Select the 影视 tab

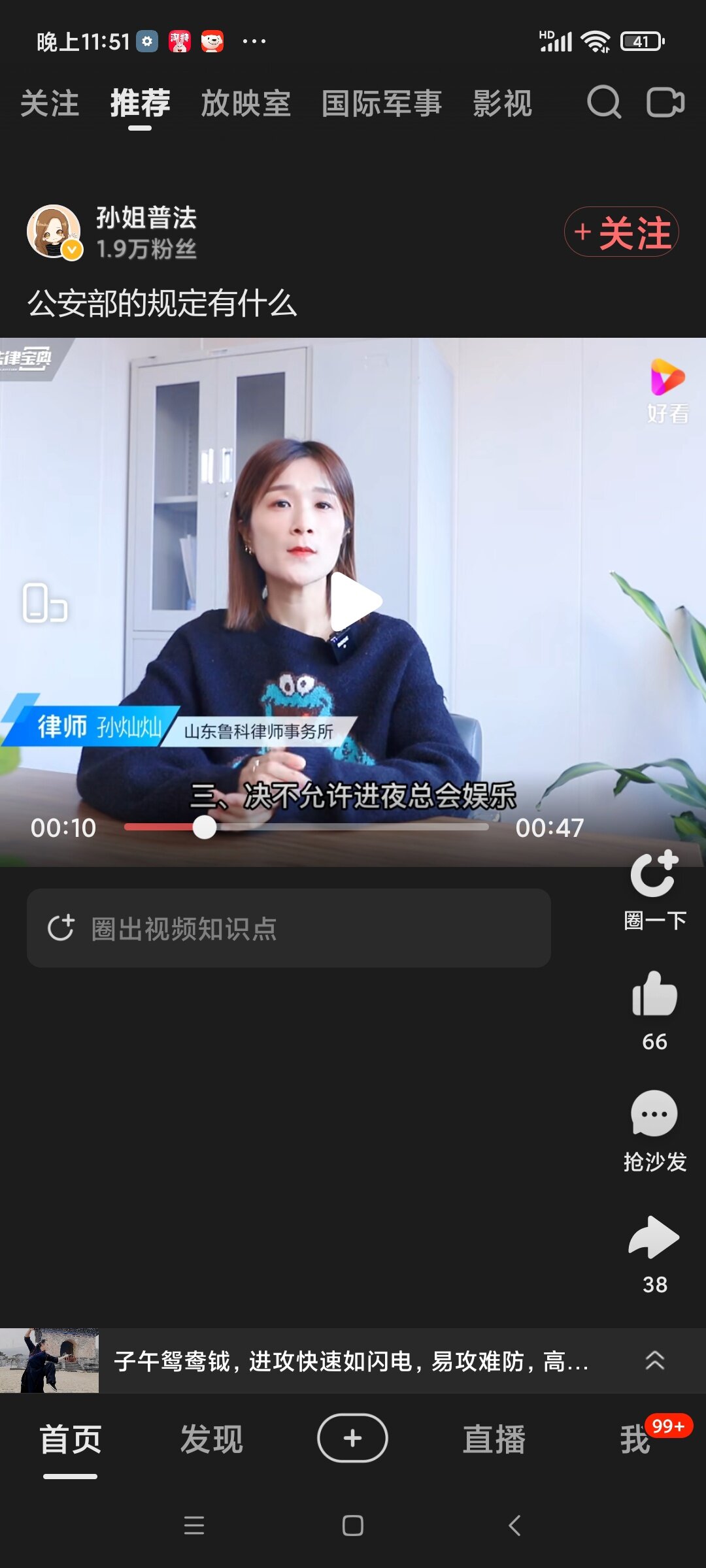(502, 104)
